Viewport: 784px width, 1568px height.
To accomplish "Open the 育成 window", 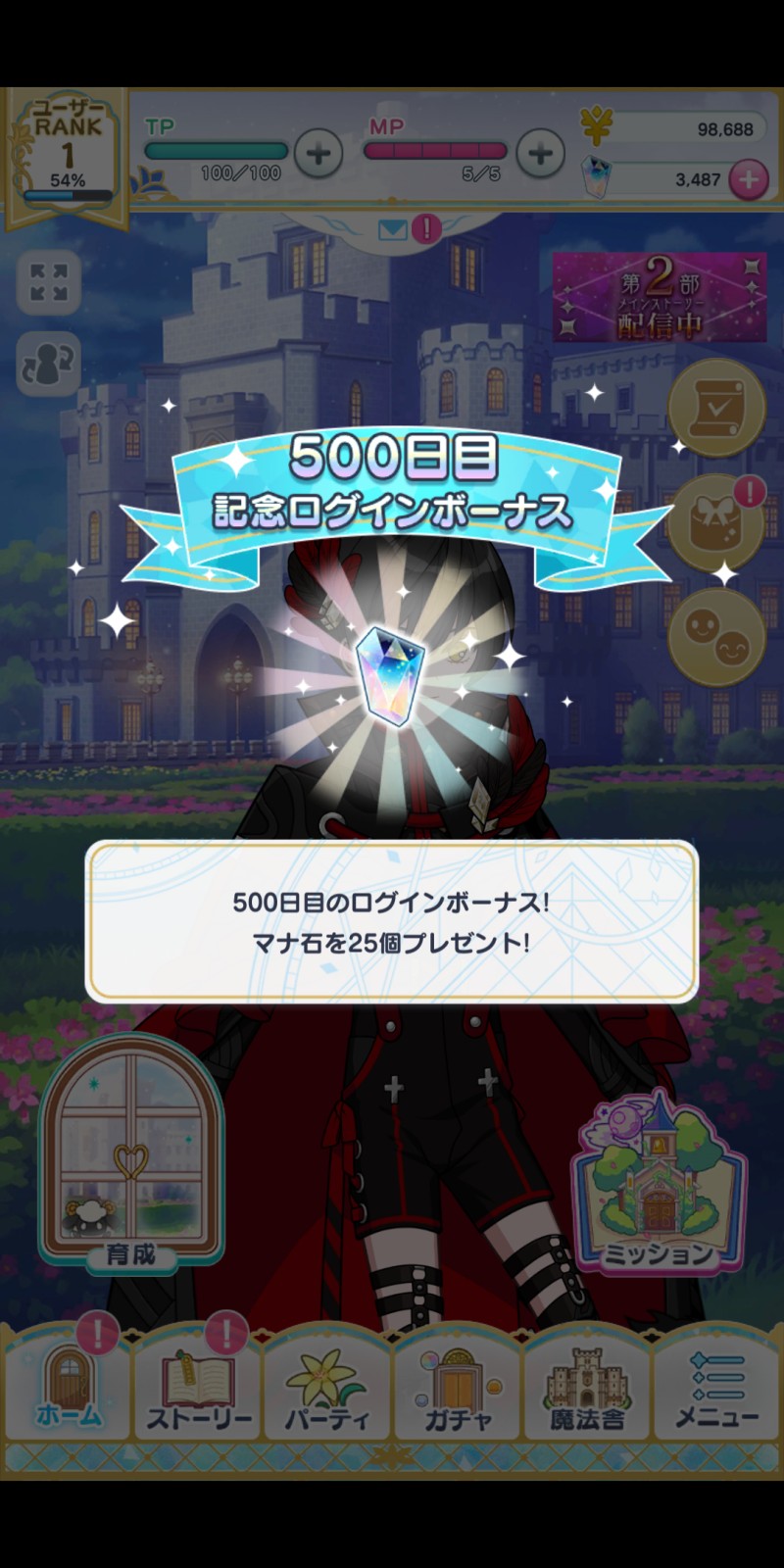I will coord(129,1156).
